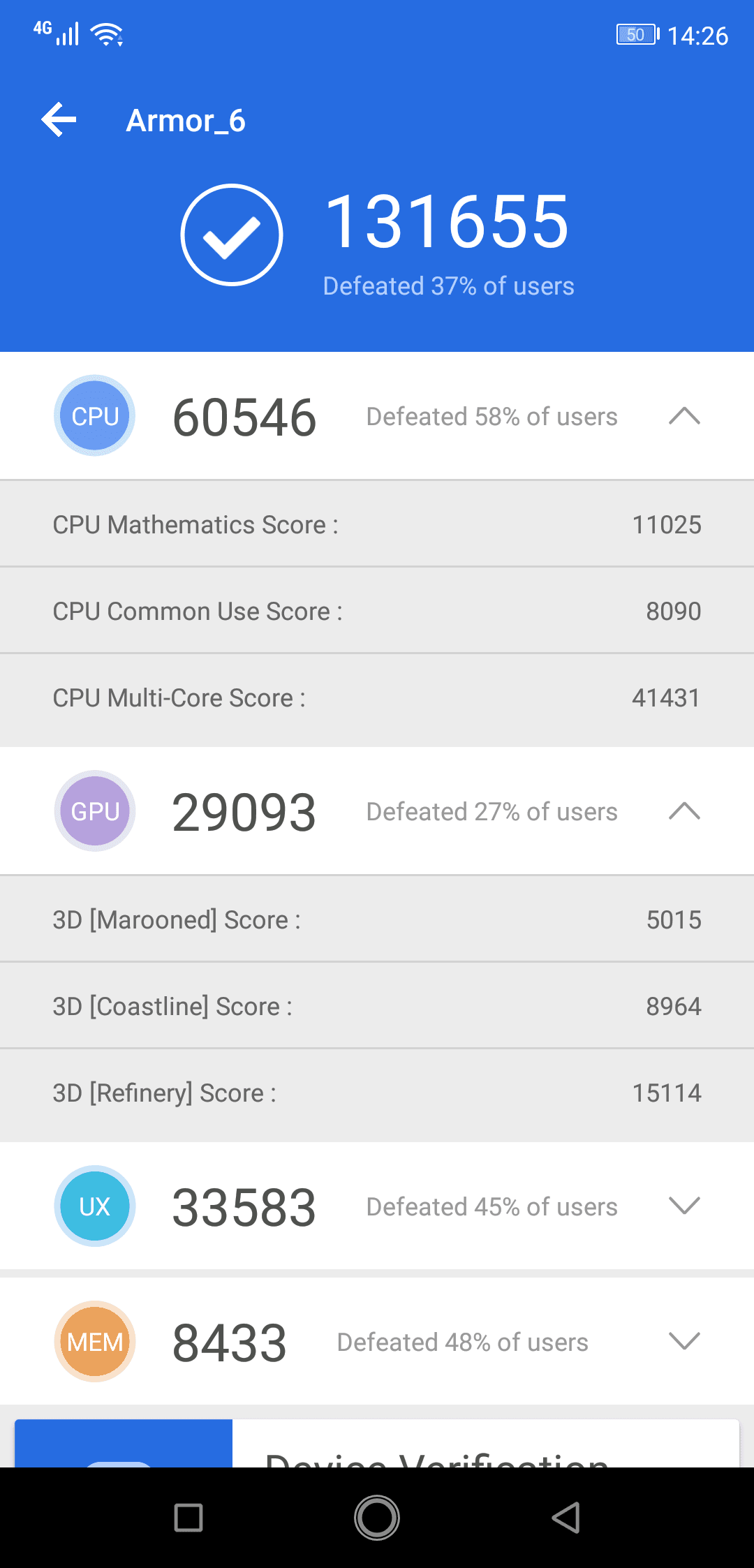754x1568 pixels.
Task: Go to the home screen
Action: (377, 1518)
